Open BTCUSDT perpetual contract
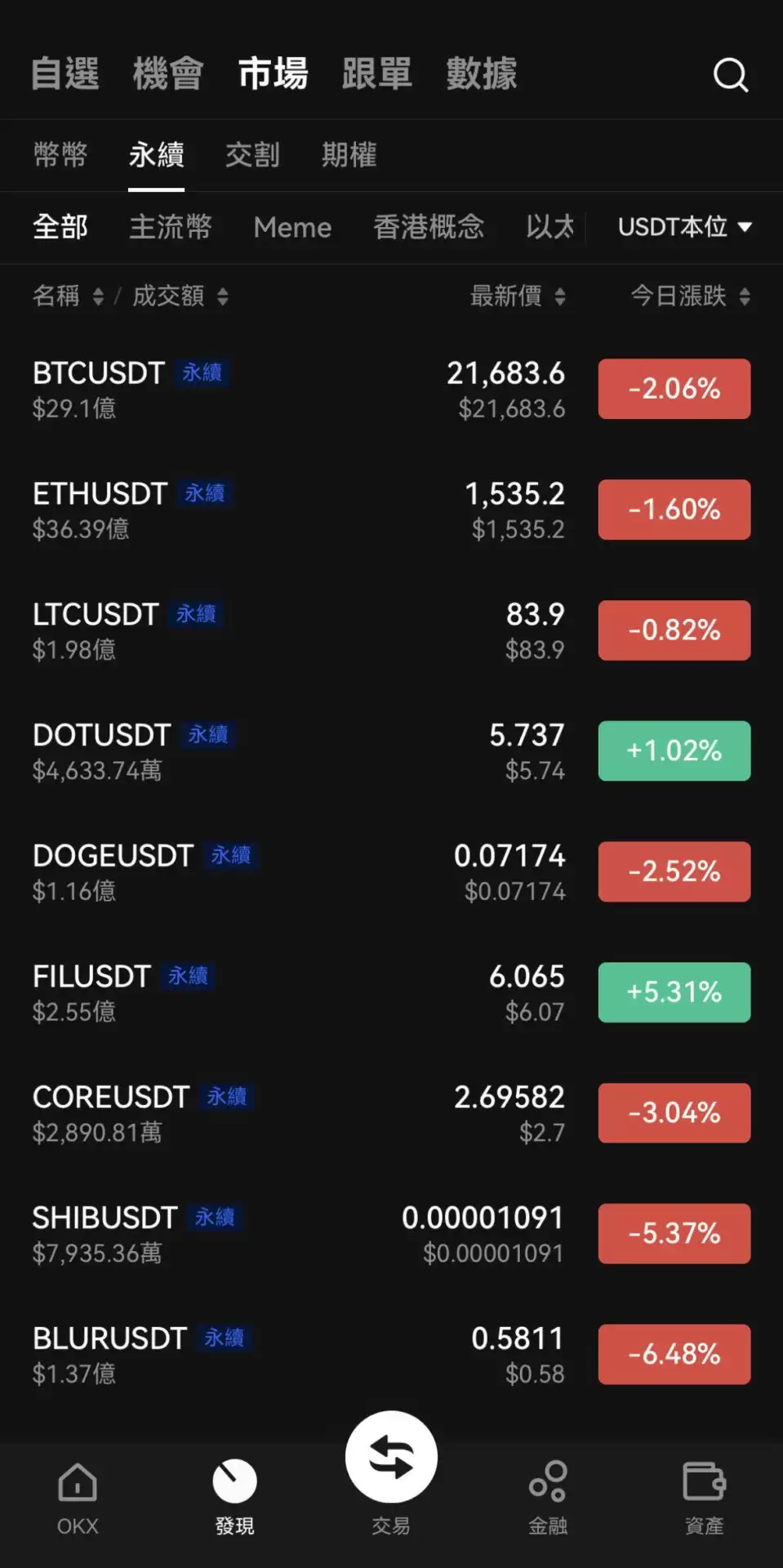The image size is (783, 1568). pyautogui.click(x=245, y=390)
